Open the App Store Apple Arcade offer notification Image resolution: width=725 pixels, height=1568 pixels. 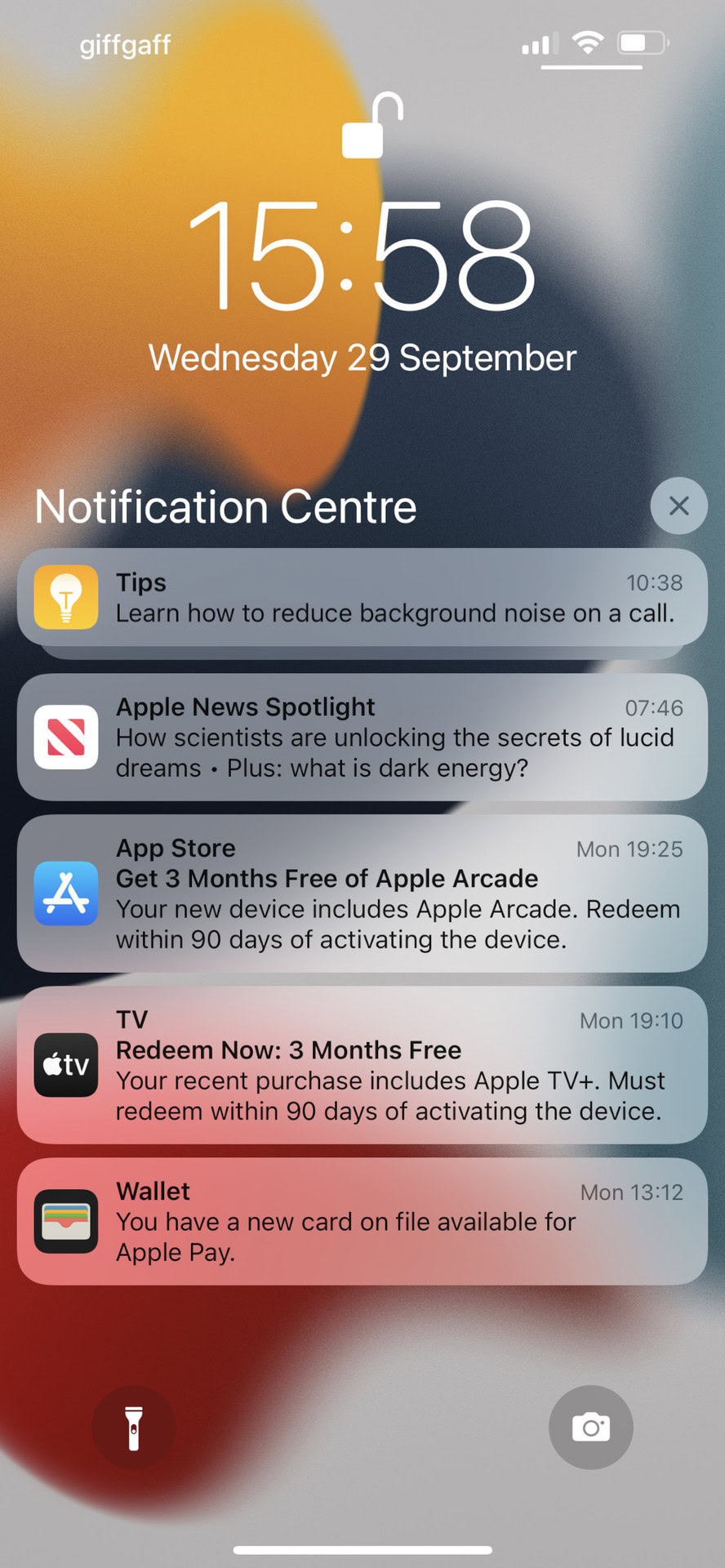tap(362, 893)
